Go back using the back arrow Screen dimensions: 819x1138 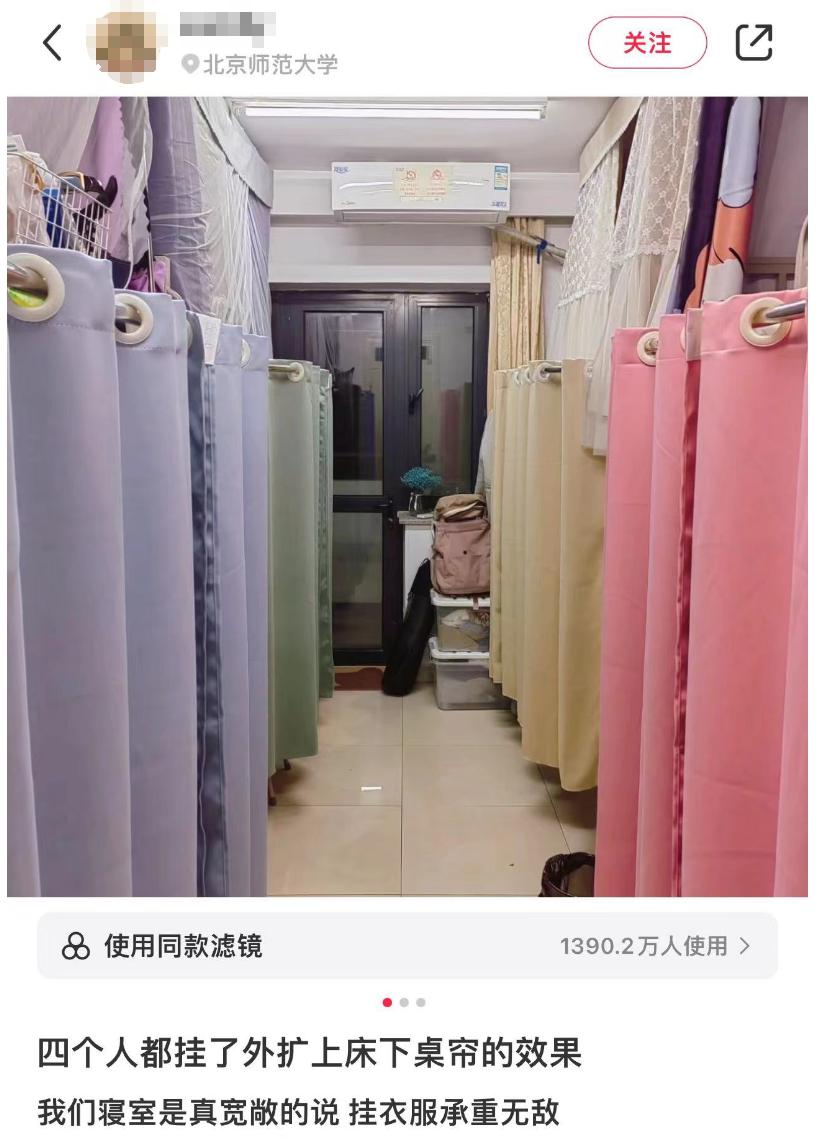52,43
